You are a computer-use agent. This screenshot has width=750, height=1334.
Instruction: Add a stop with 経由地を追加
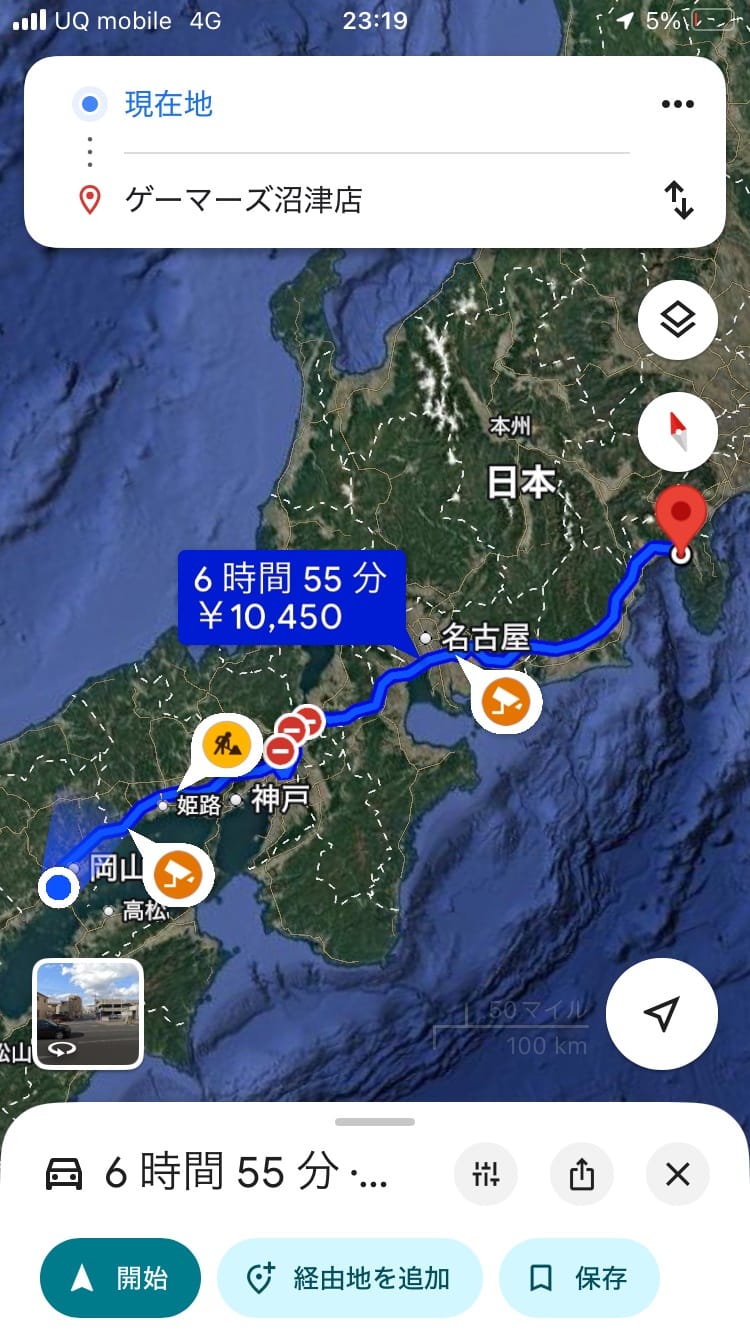point(350,1278)
